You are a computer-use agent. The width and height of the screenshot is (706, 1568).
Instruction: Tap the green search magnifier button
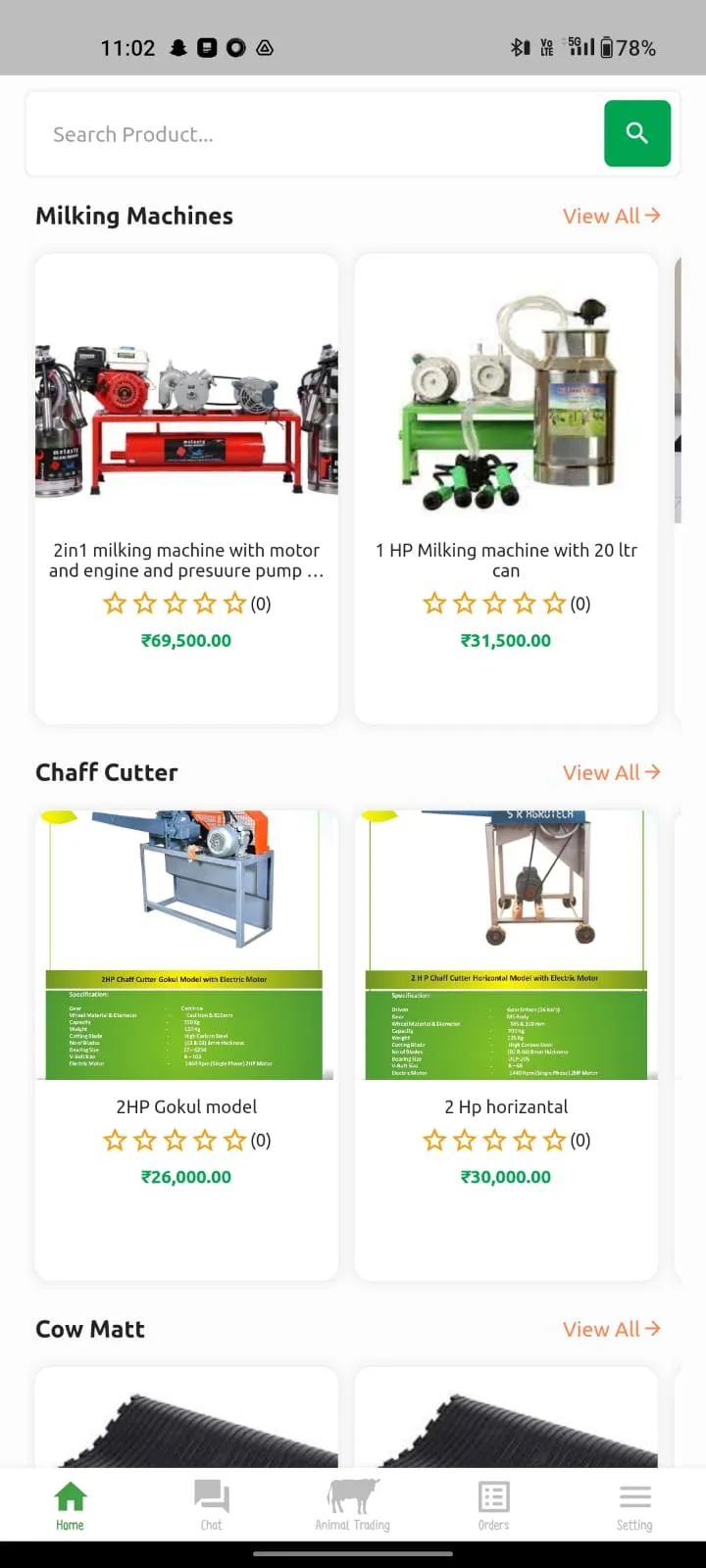[637, 133]
